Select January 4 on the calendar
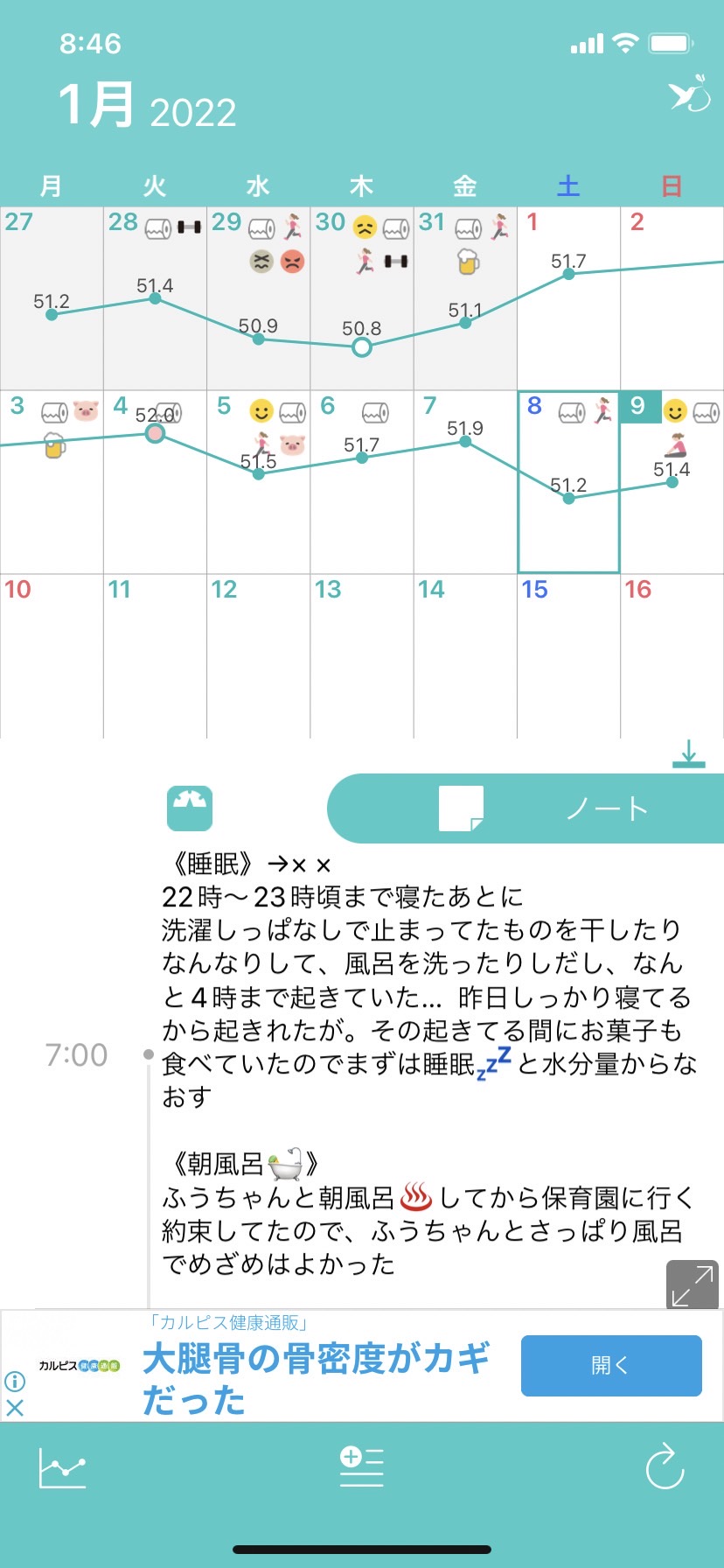 [x=155, y=482]
